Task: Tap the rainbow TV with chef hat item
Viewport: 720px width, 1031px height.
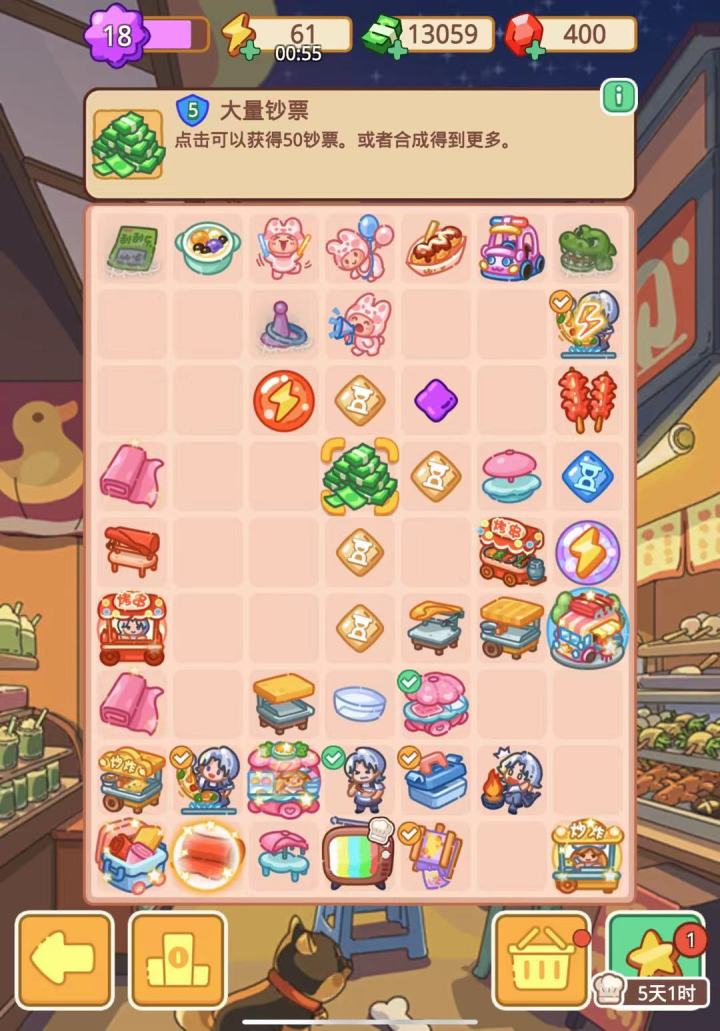Action: (x=357, y=857)
